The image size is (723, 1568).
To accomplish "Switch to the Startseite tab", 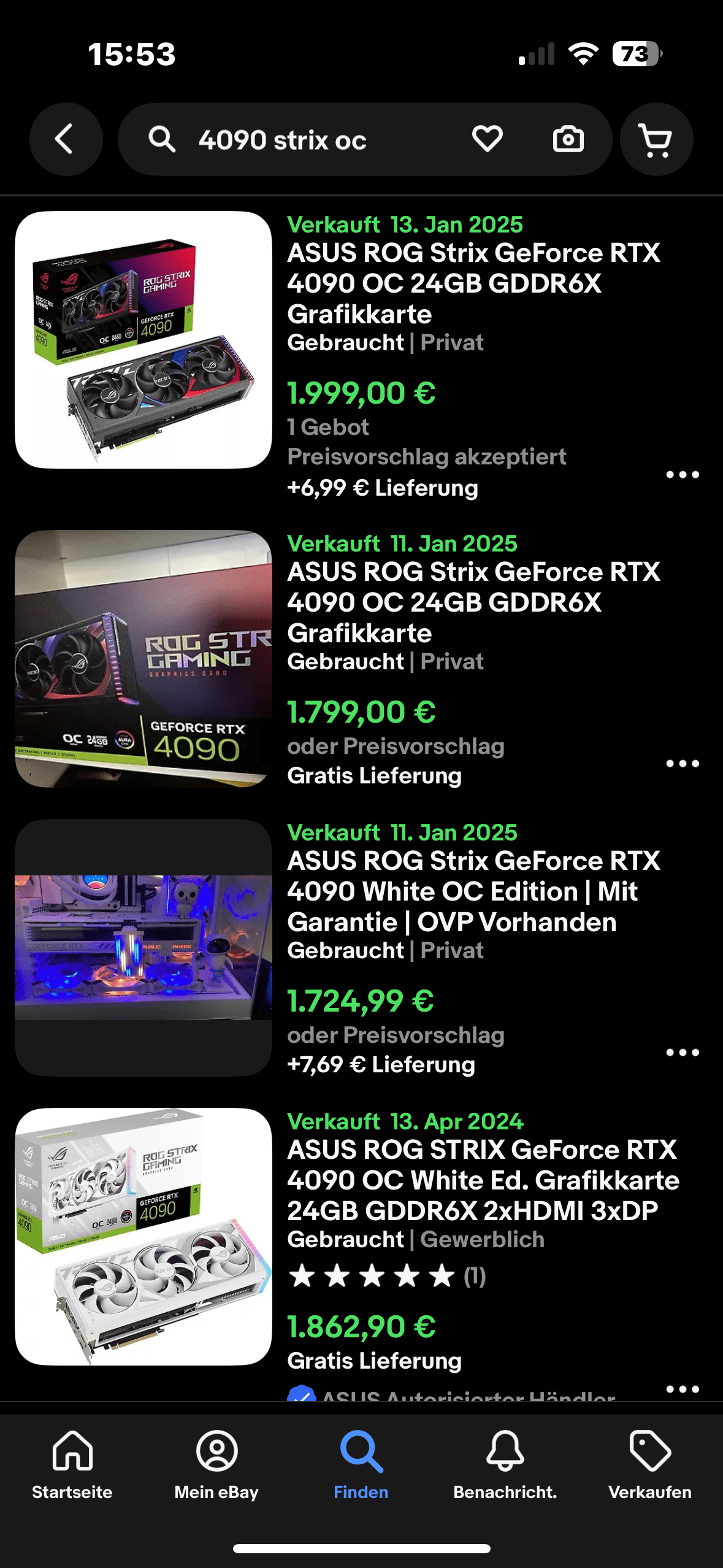I will pos(72,1464).
